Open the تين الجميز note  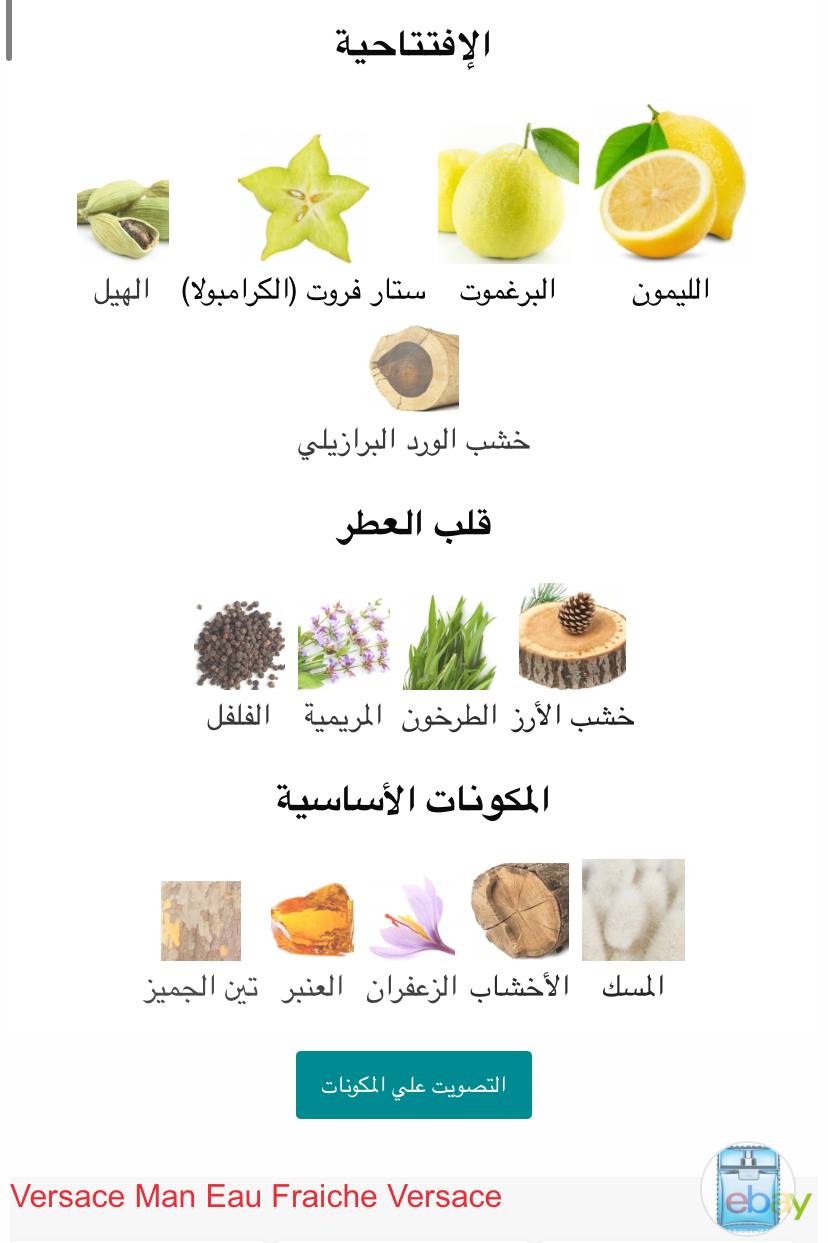tap(201, 921)
